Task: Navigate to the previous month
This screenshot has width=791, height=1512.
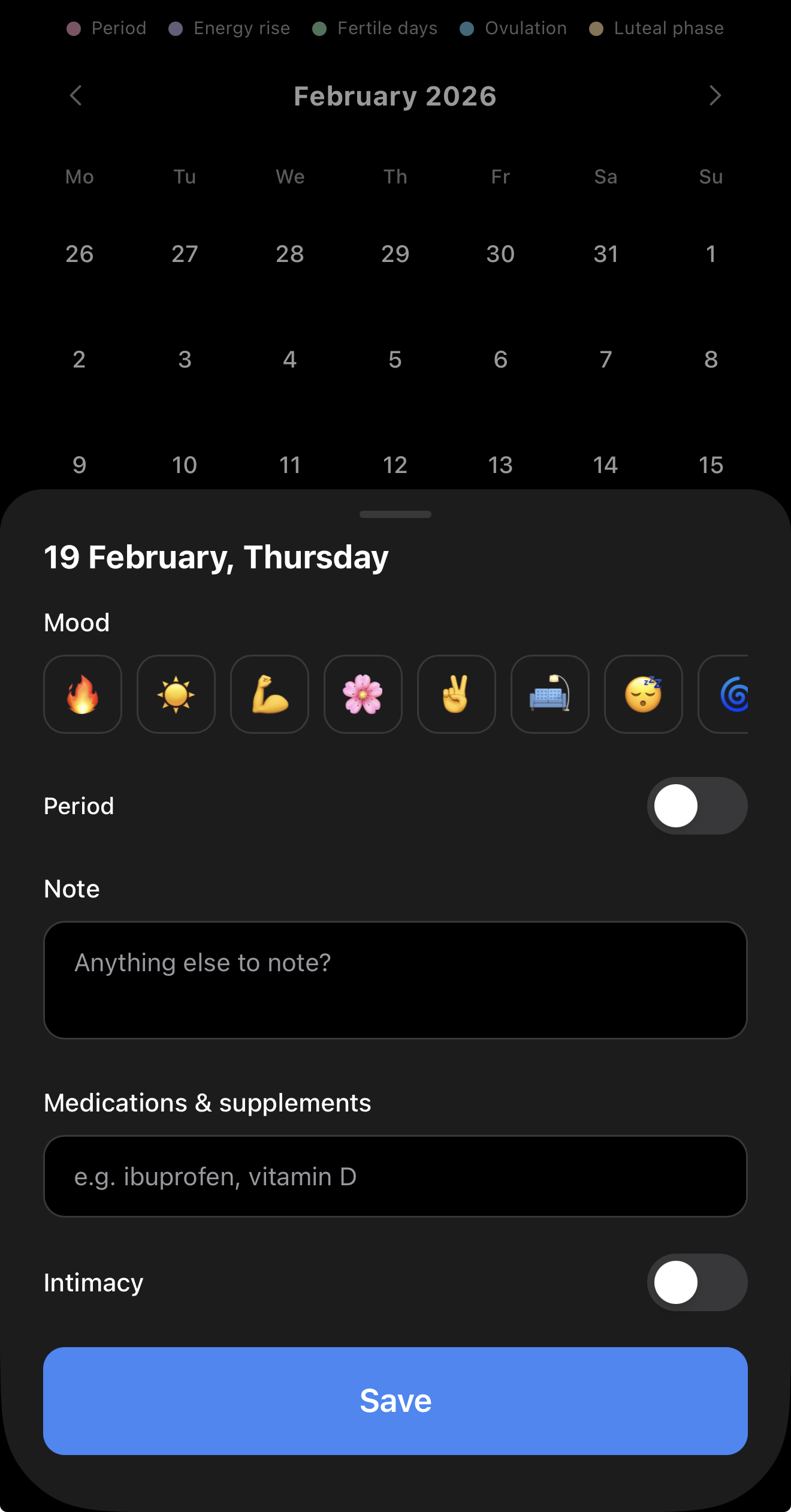Action: click(76, 95)
